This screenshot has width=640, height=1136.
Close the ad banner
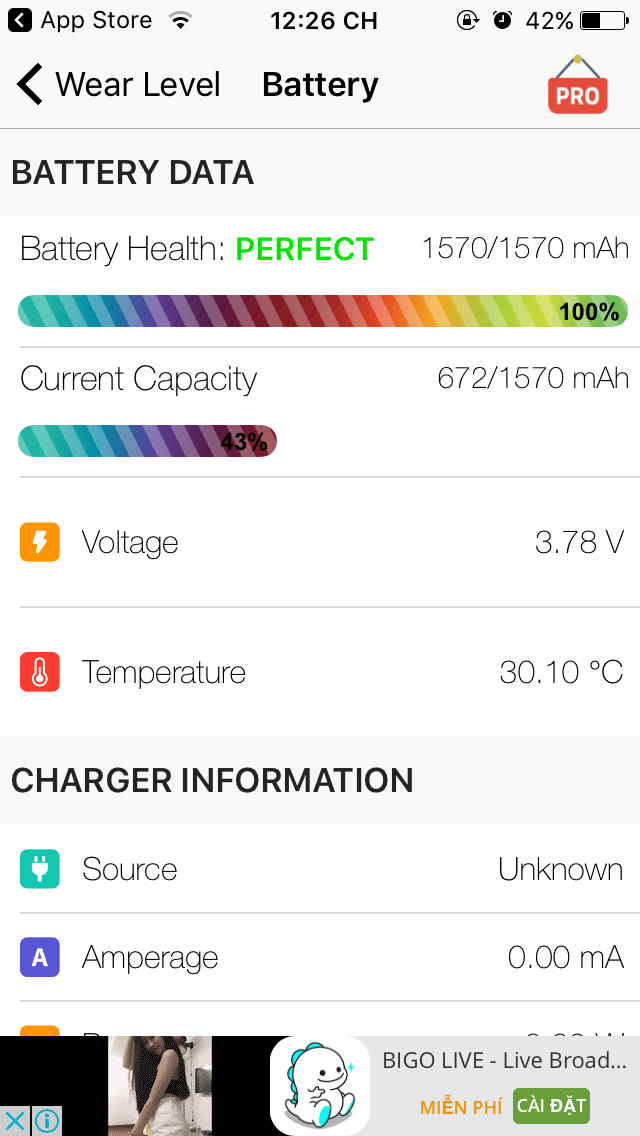coord(14,1121)
